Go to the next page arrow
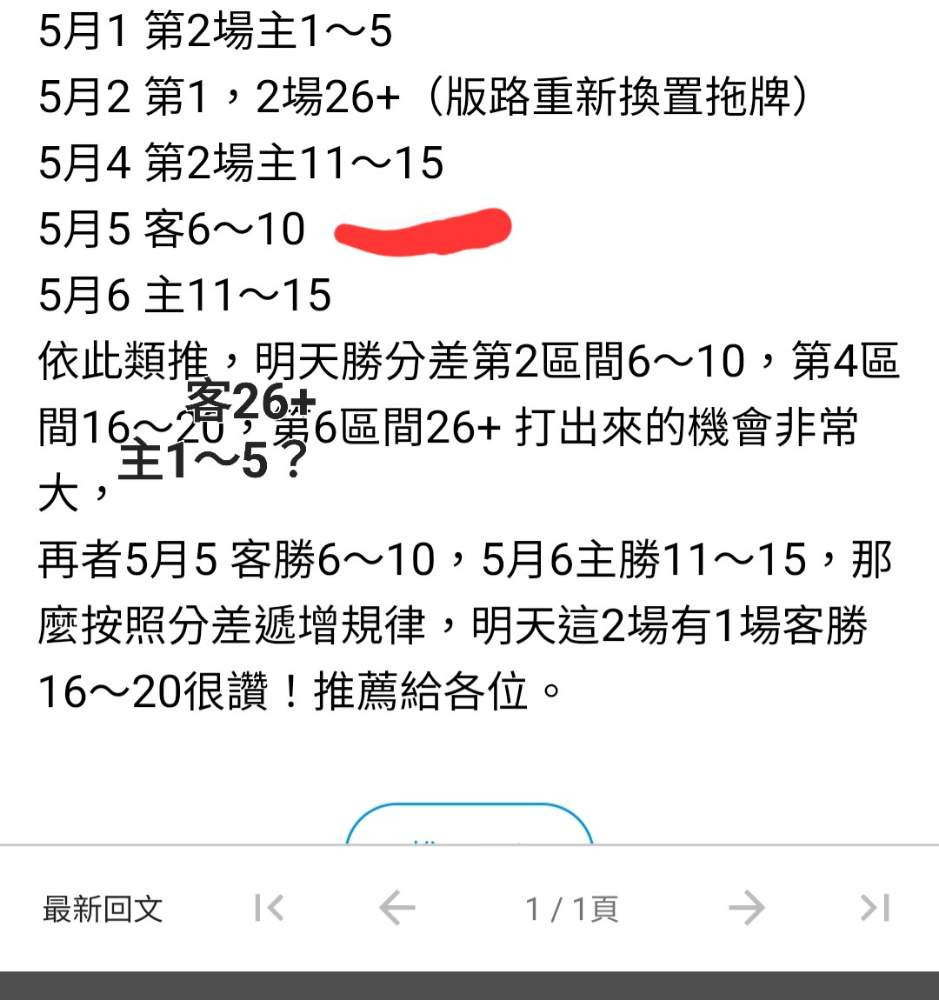The width and height of the screenshot is (939, 1000). tap(746, 908)
